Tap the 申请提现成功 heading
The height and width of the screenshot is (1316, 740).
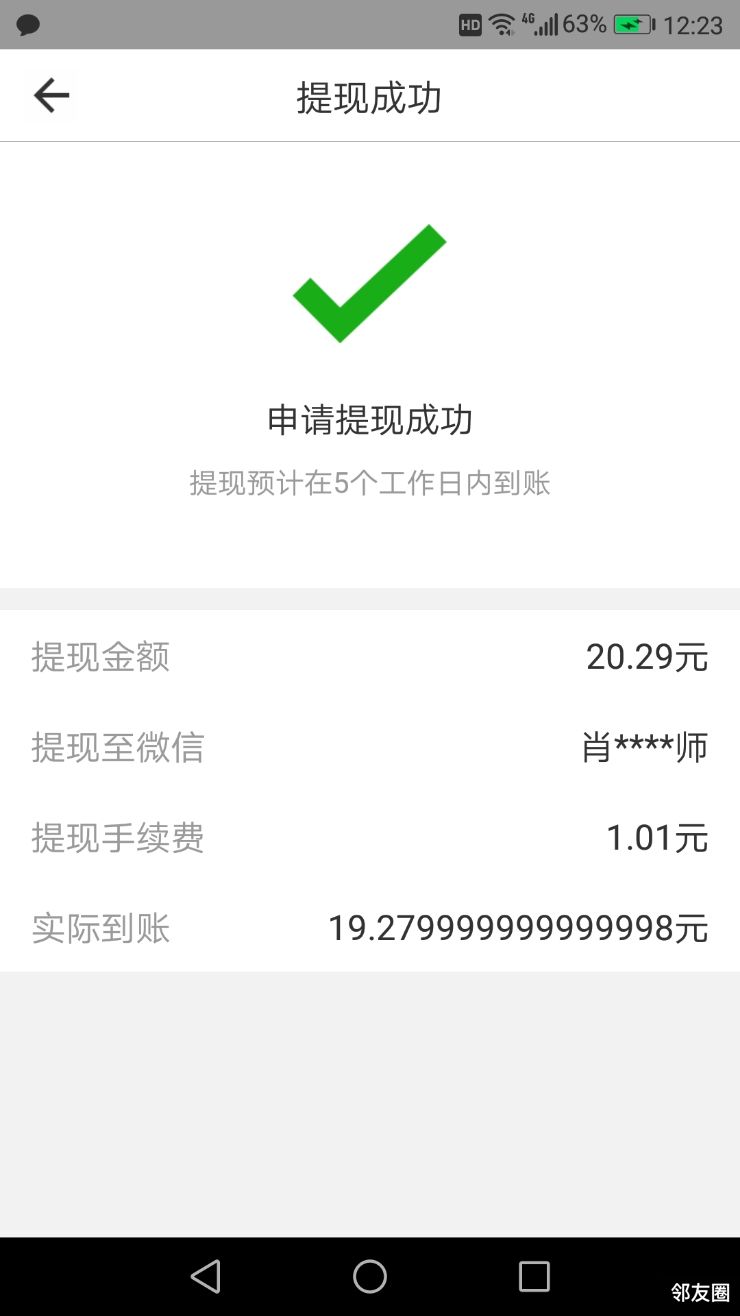[369, 420]
